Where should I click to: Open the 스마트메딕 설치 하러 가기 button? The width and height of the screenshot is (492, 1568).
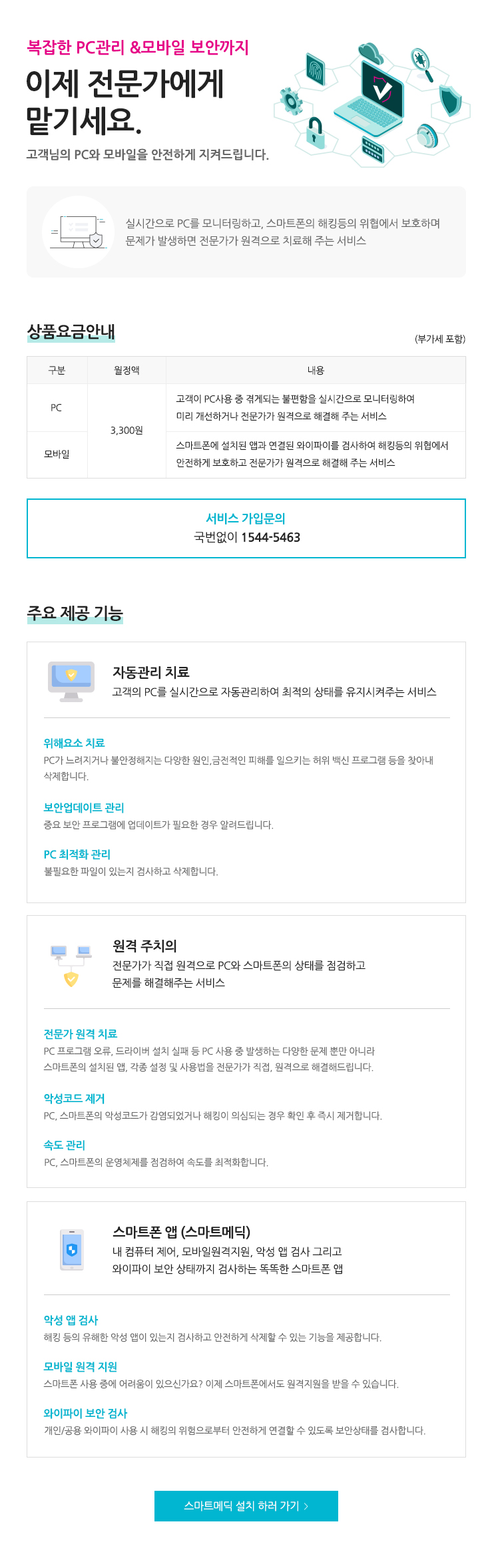246,1505
